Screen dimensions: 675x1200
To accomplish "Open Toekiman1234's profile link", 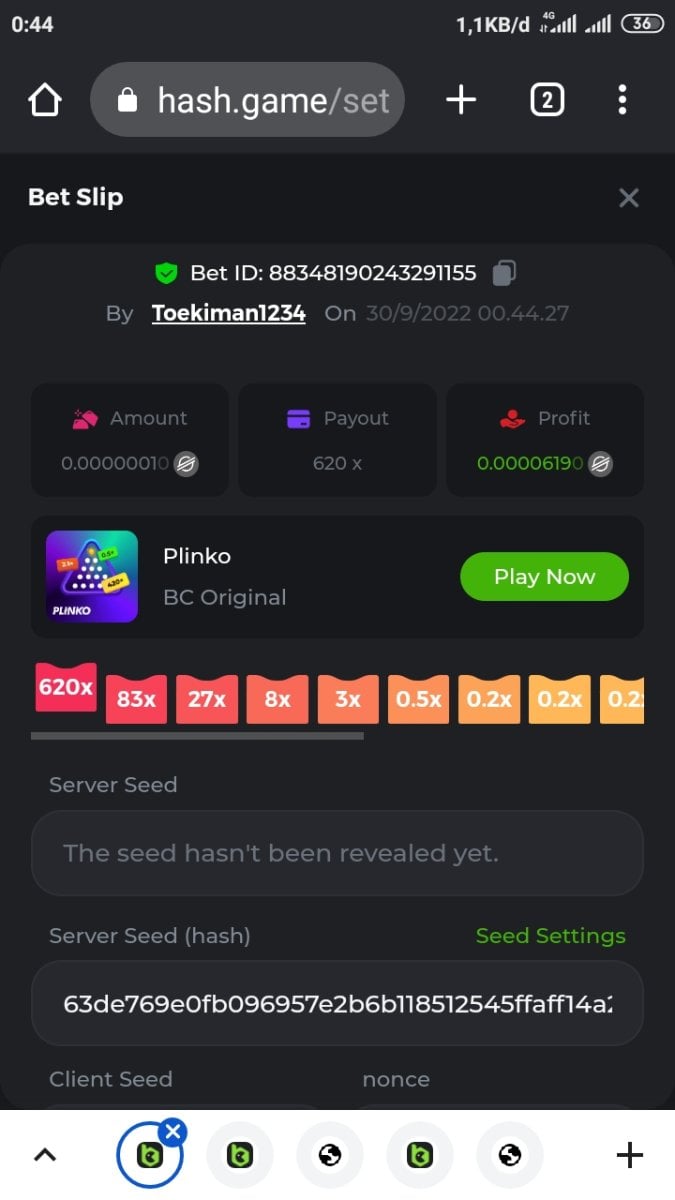I will tap(228, 313).
